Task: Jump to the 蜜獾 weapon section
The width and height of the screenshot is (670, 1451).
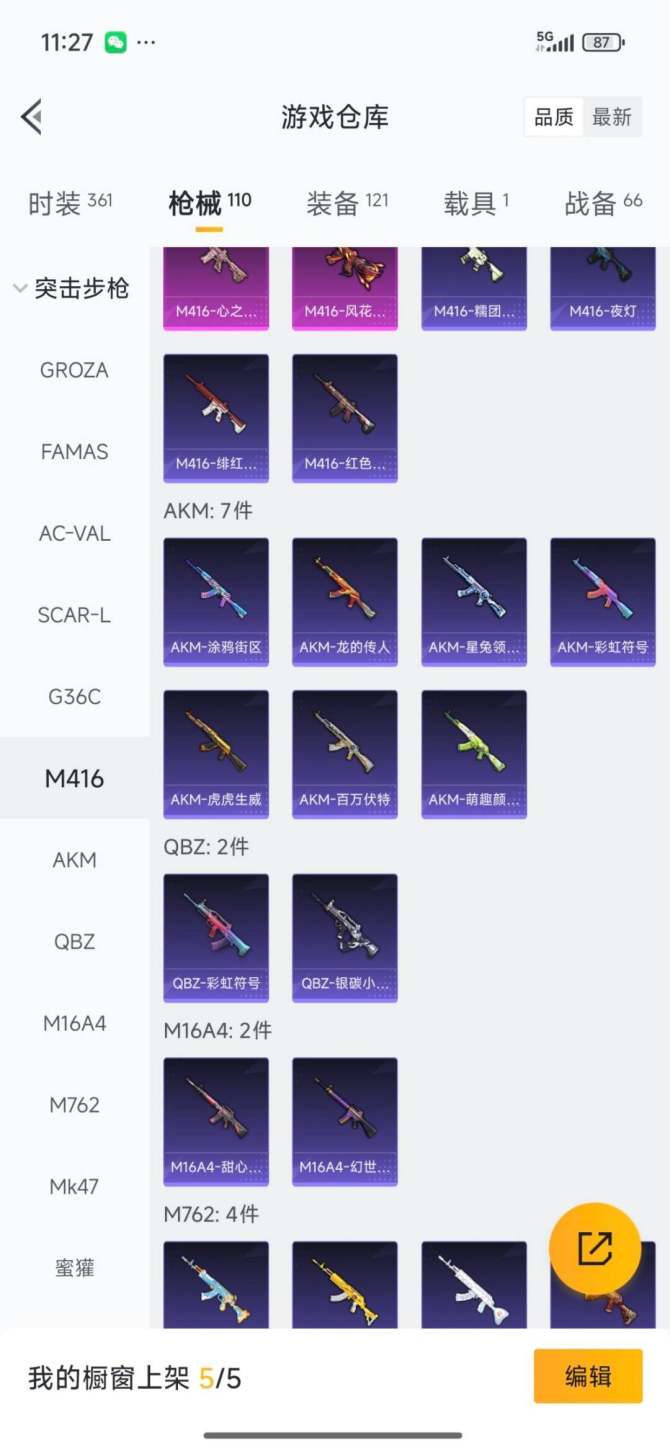Action: coord(74,1268)
